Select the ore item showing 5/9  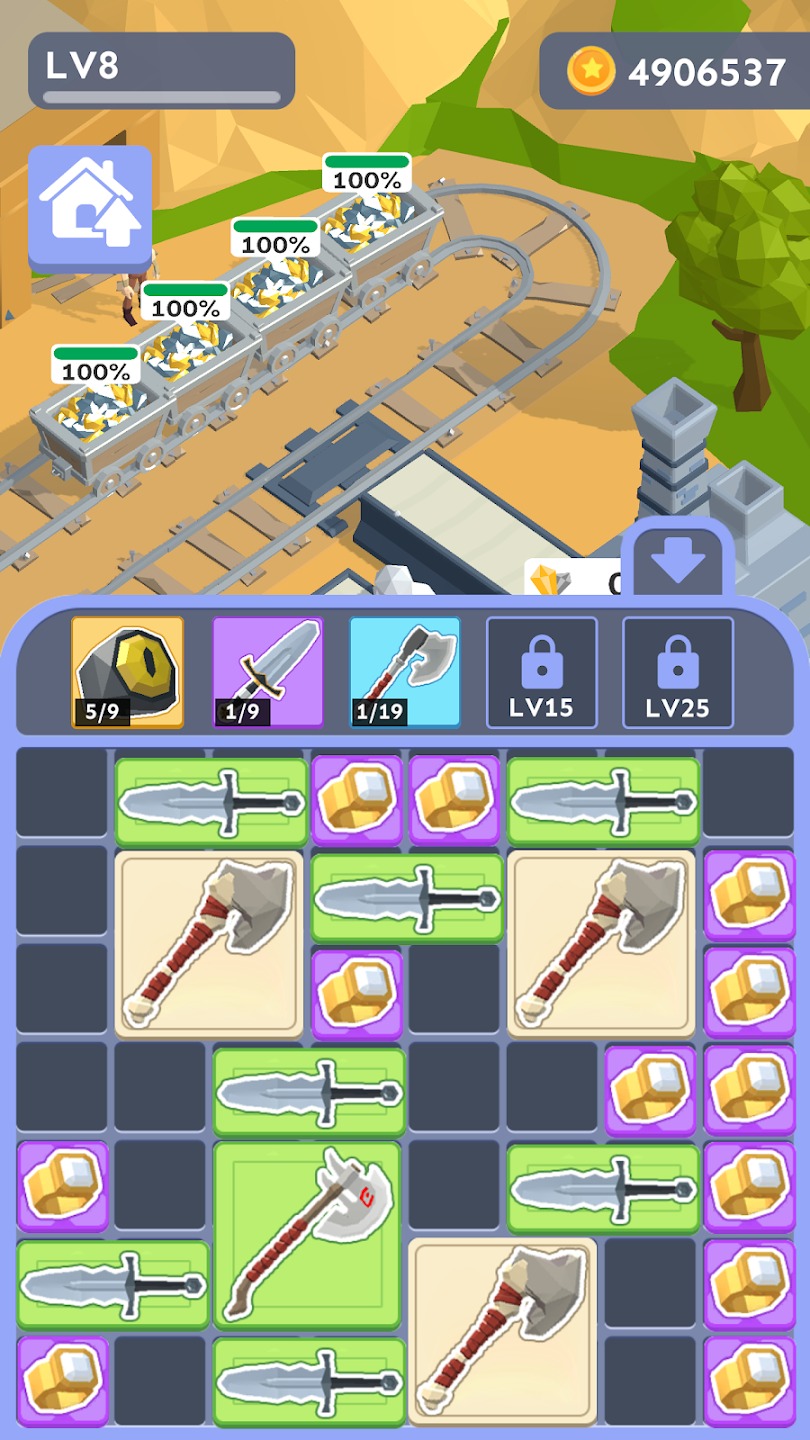pyautogui.click(x=128, y=671)
